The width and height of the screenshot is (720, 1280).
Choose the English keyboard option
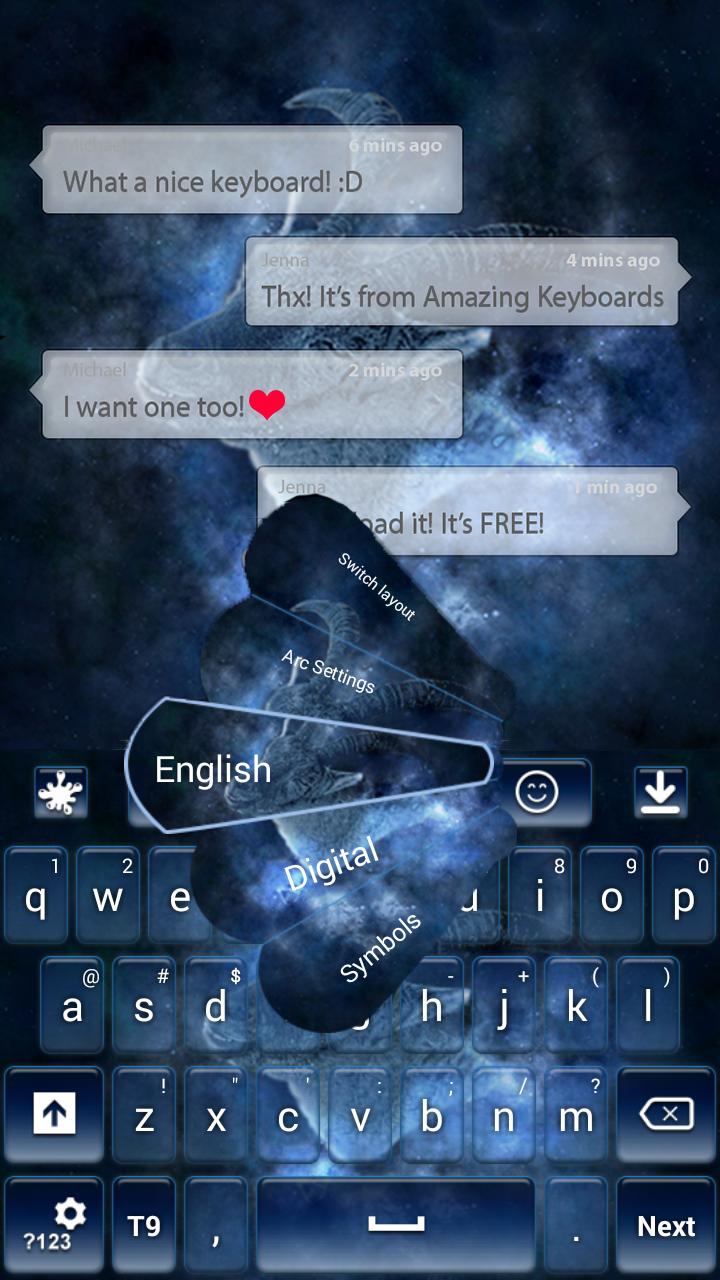tap(214, 769)
